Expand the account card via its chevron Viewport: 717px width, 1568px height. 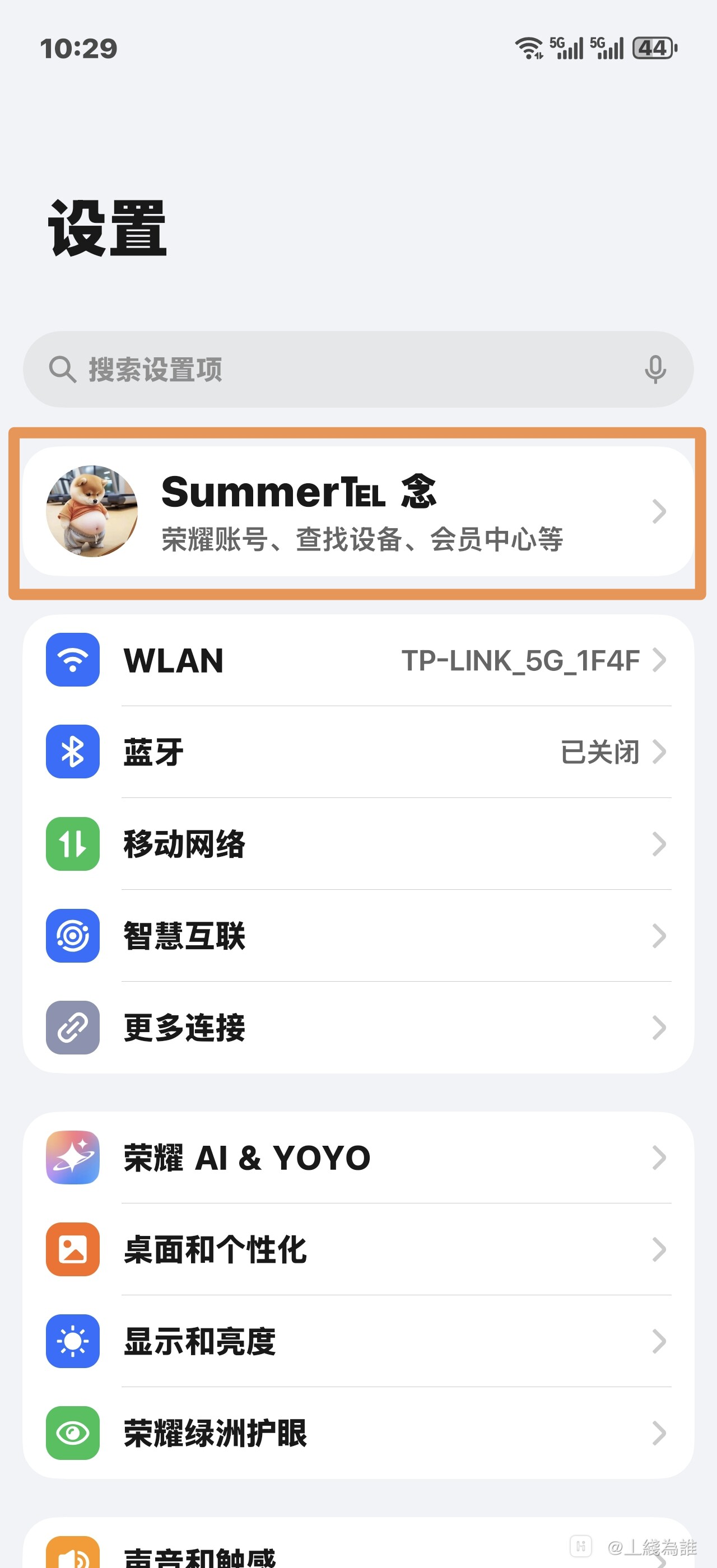(661, 512)
